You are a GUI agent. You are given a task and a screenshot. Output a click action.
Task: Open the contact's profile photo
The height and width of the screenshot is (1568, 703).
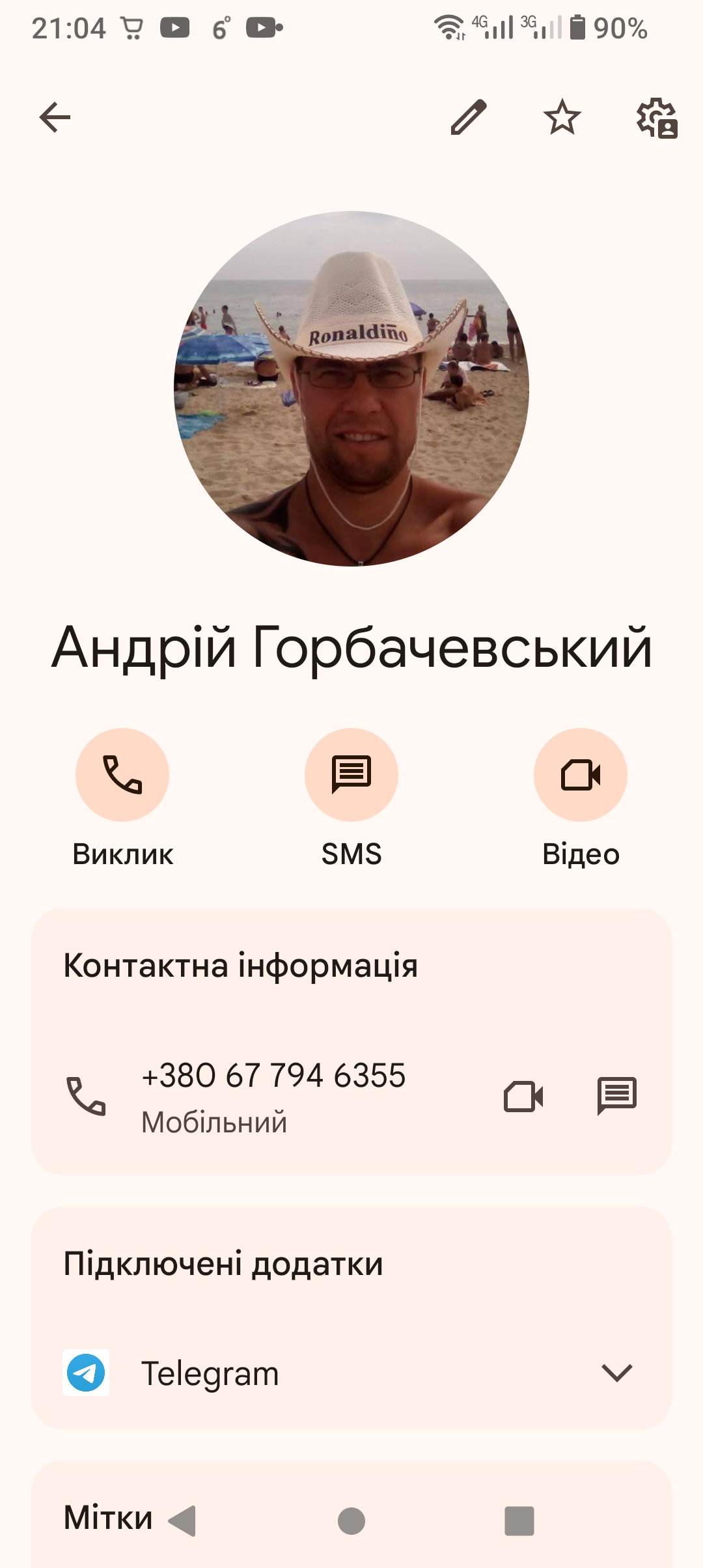pyautogui.click(x=351, y=389)
